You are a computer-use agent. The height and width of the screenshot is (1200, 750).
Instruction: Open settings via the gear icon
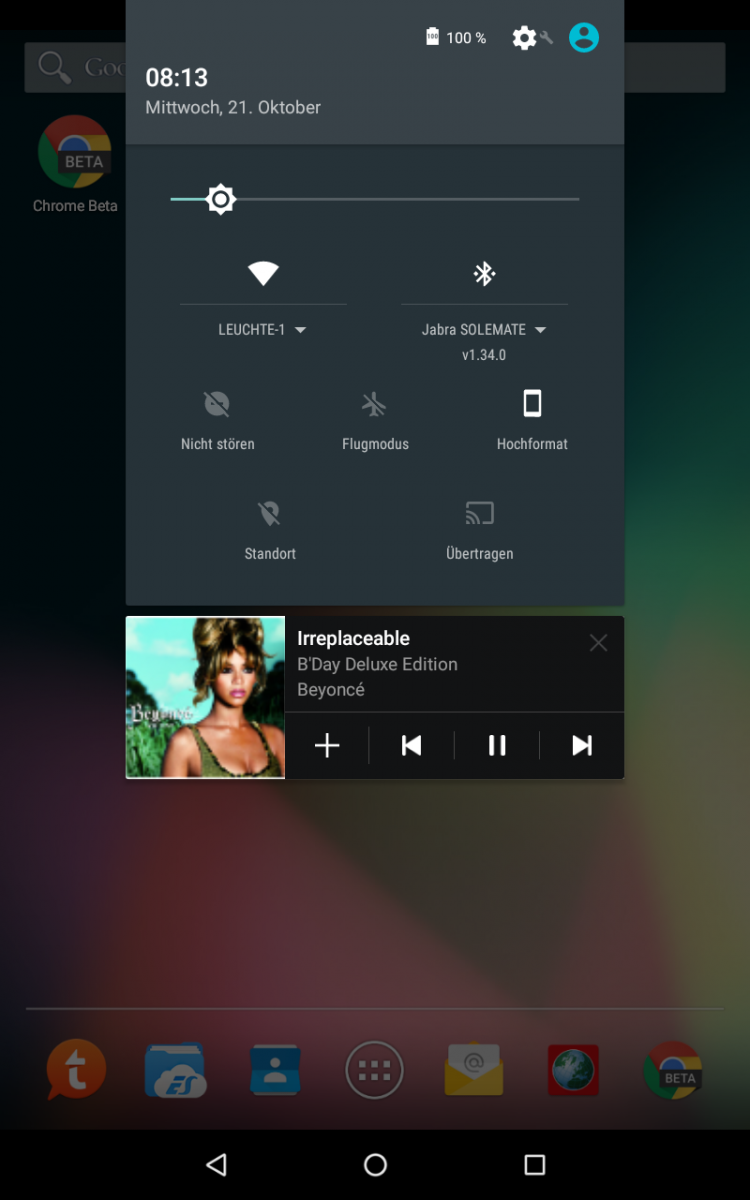tap(525, 38)
